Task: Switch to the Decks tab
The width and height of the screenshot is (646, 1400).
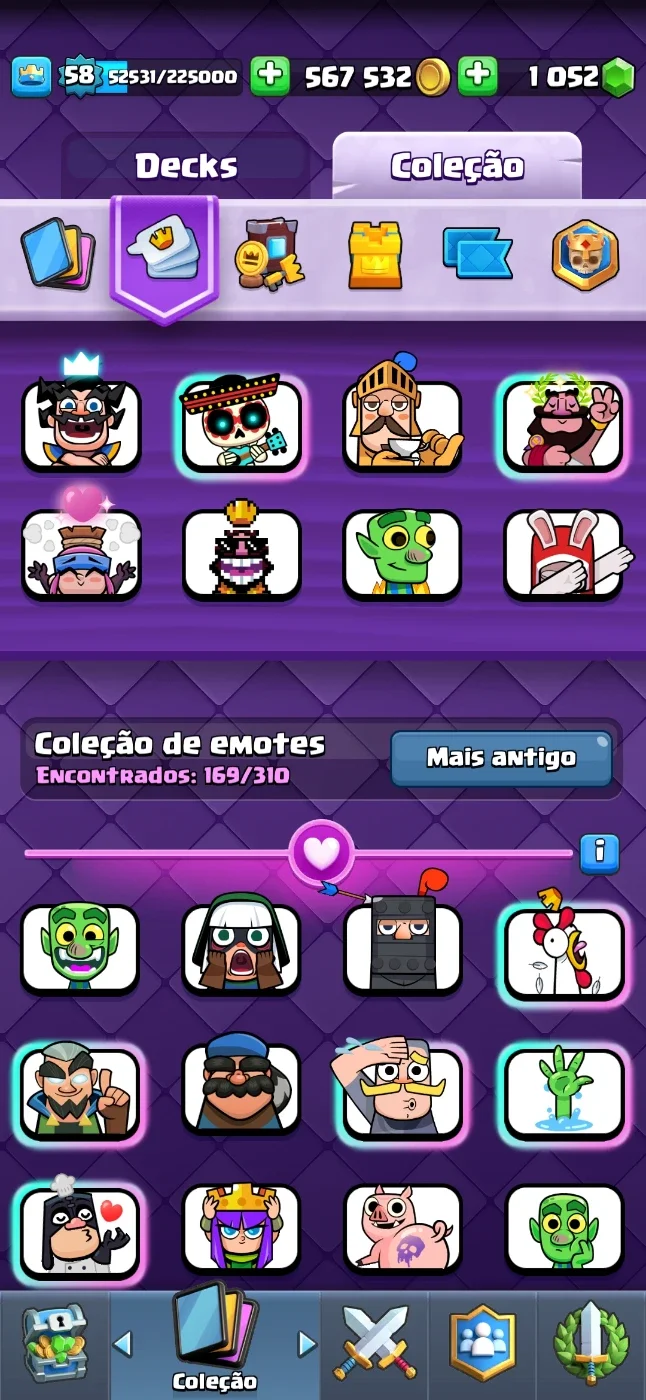Action: pos(186,165)
